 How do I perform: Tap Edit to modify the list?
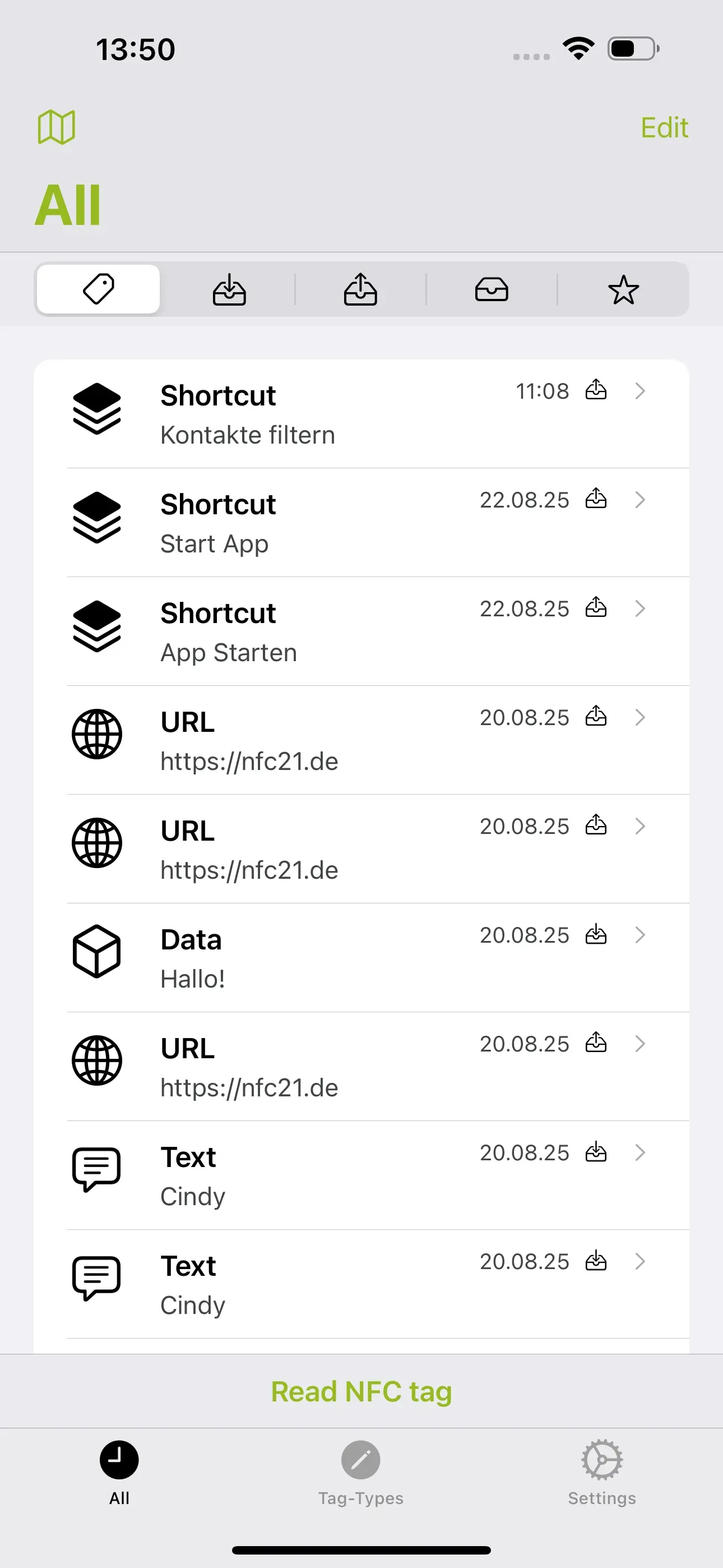point(664,128)
